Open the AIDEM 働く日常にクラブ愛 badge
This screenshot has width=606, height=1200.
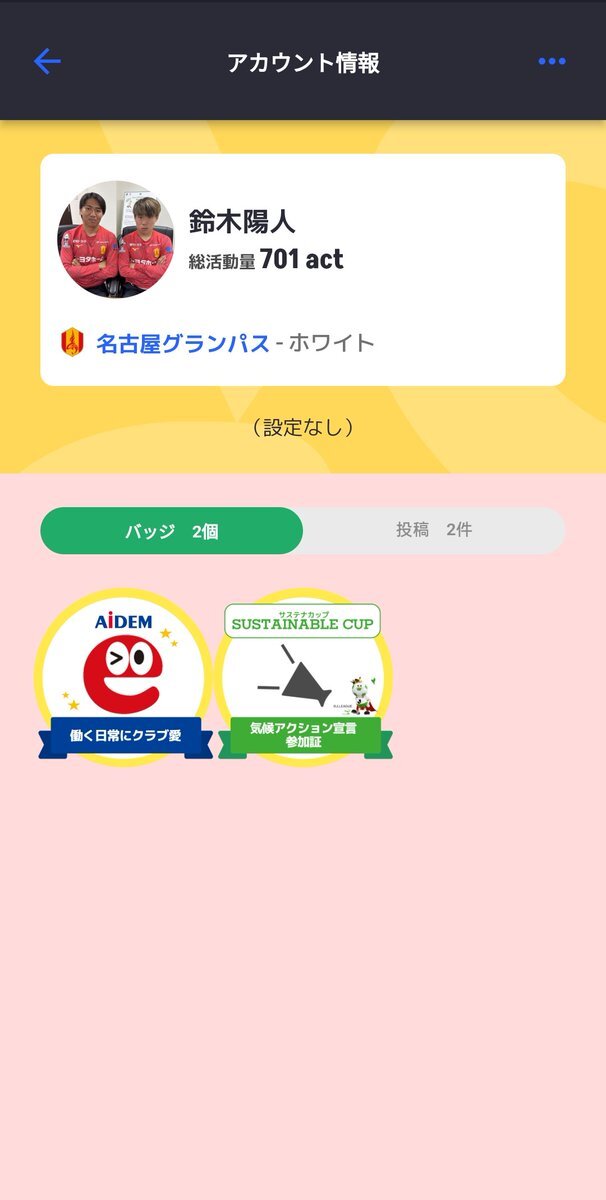pos(125,678)
